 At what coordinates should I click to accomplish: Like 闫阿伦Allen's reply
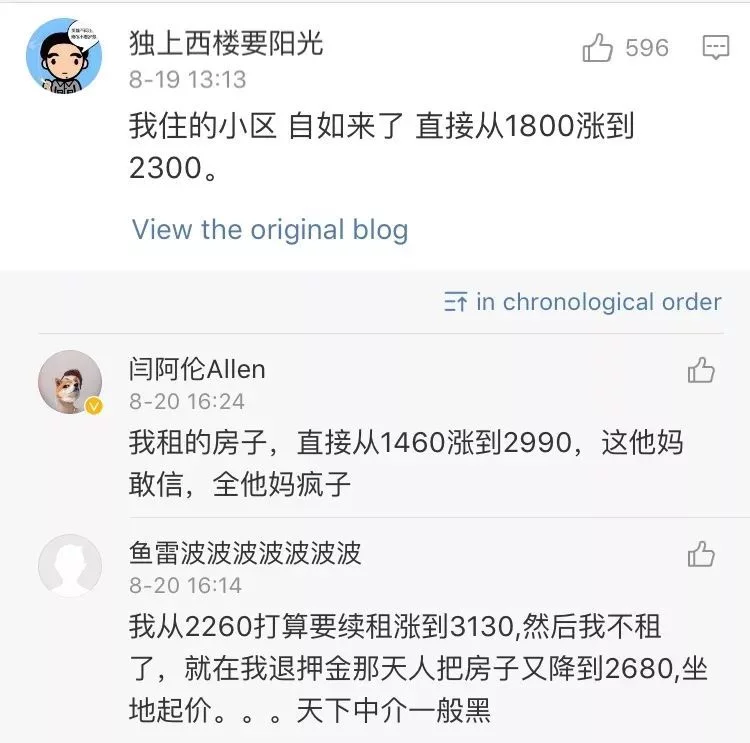pos(701,370)
